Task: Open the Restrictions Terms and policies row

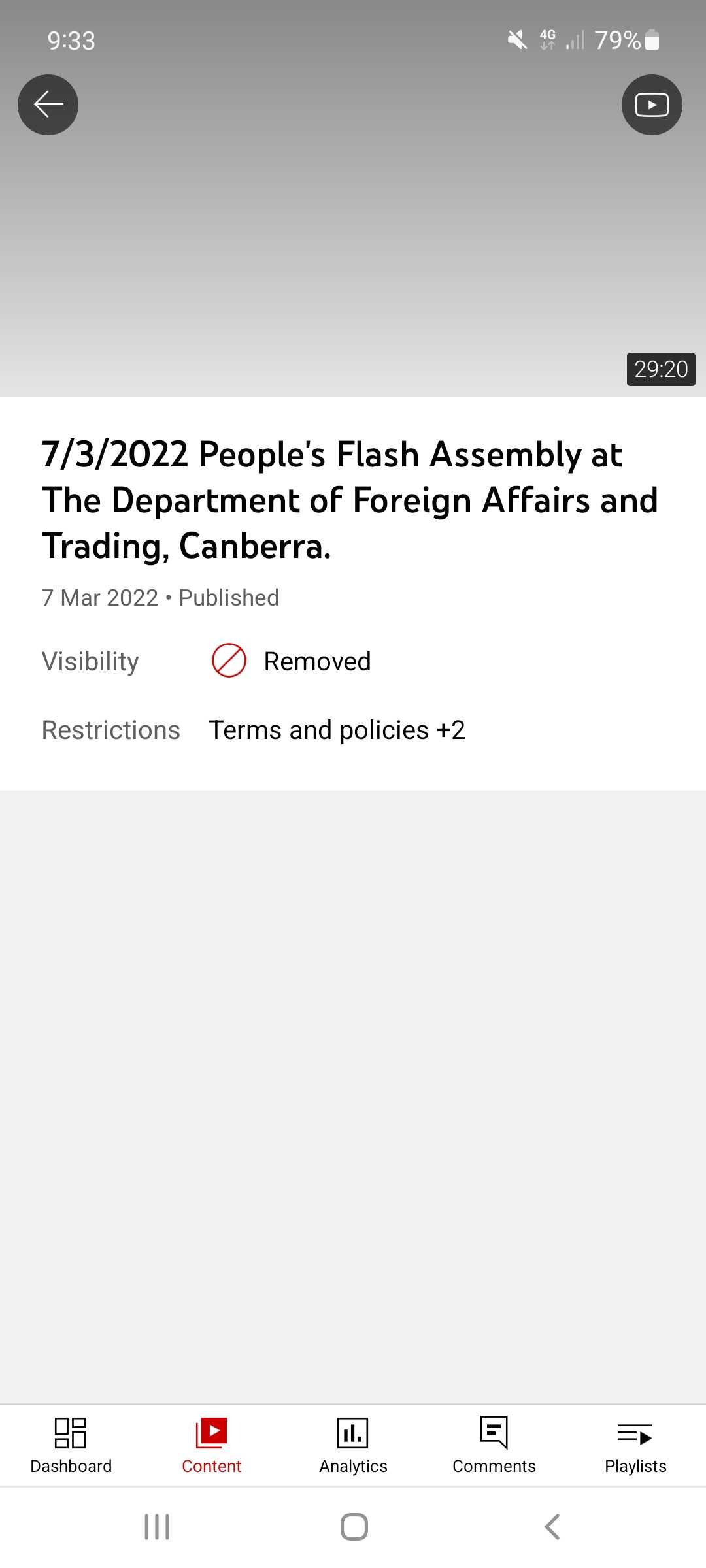Action: coord(336,730)
